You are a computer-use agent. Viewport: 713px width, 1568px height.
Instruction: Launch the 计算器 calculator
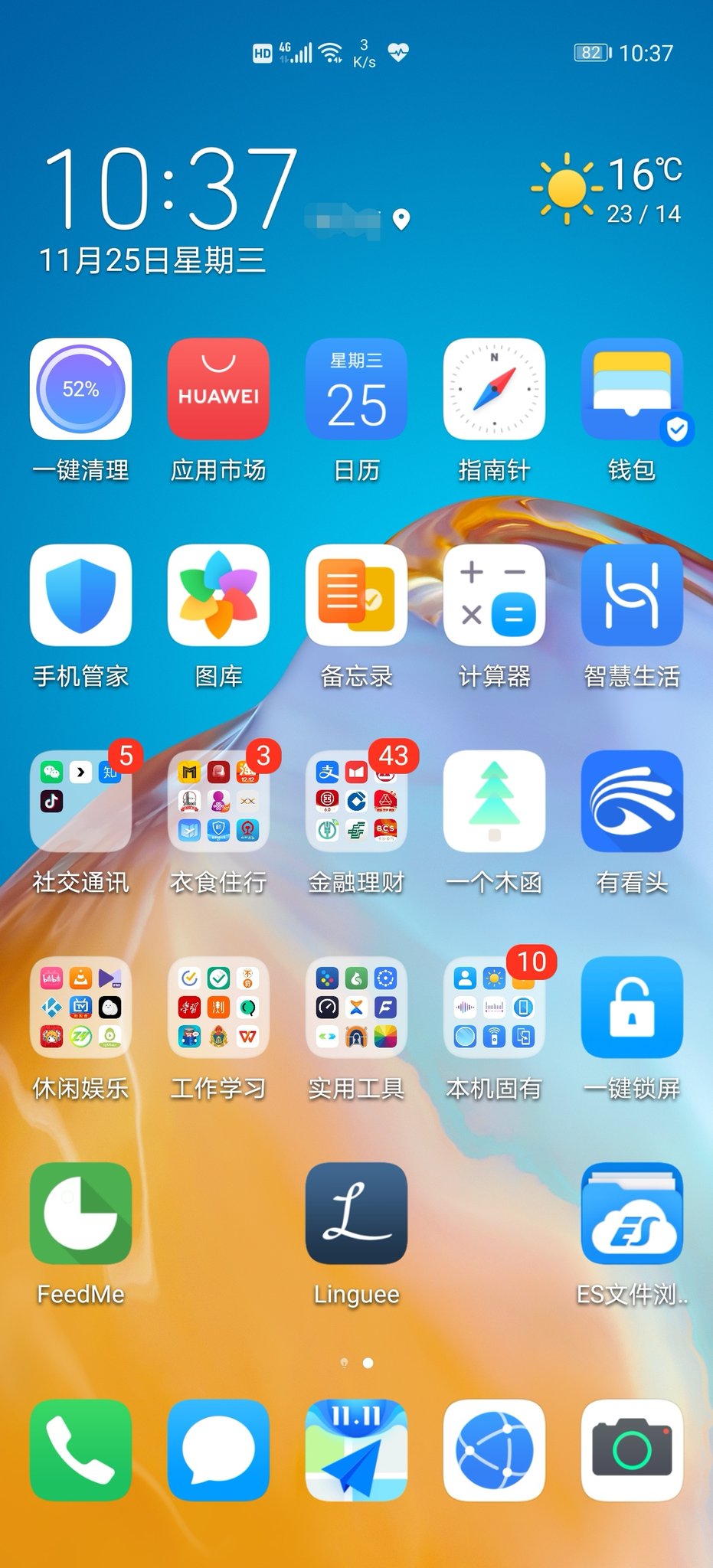pyautogui.click(x=494, y=595)
